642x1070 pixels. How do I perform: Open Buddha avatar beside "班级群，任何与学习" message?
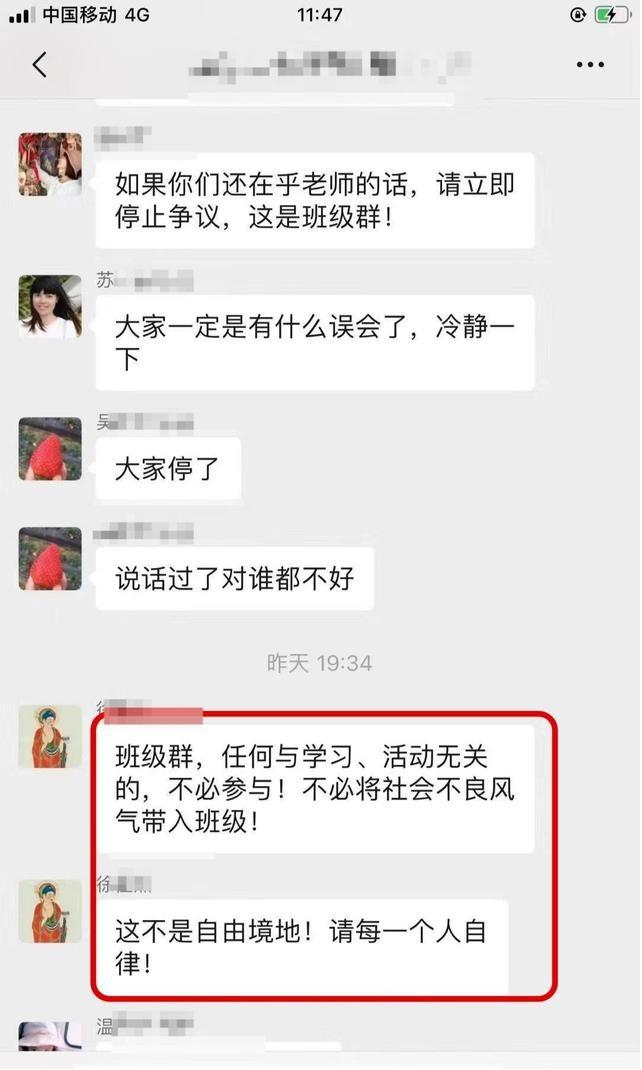[50, 736]
